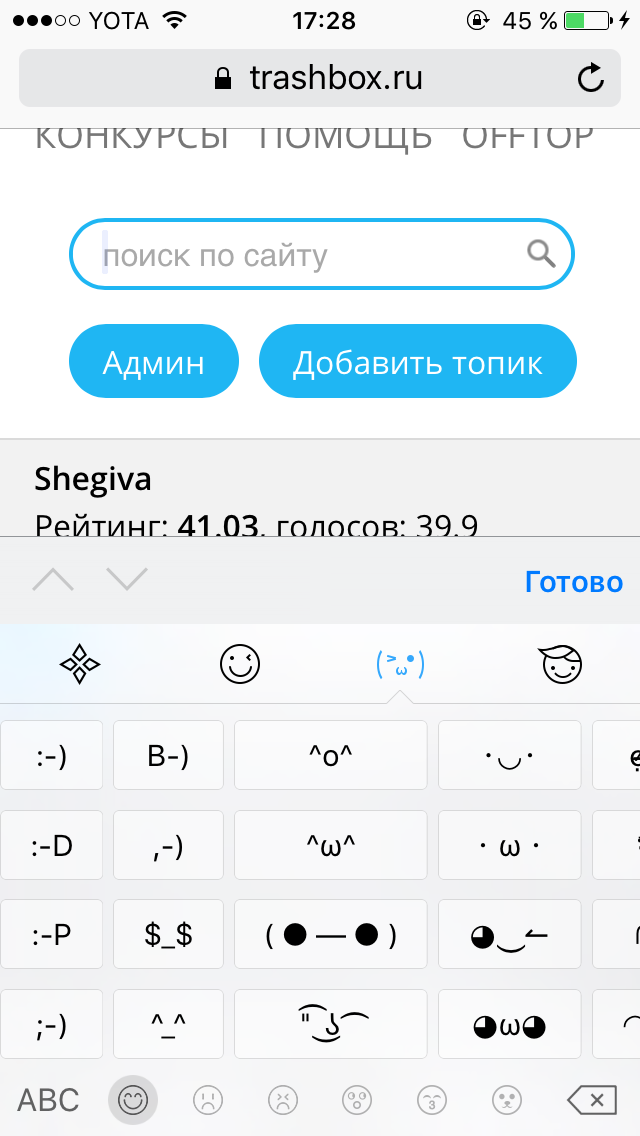Open the Админ button
640x1136 pixels.
point(154,362)
